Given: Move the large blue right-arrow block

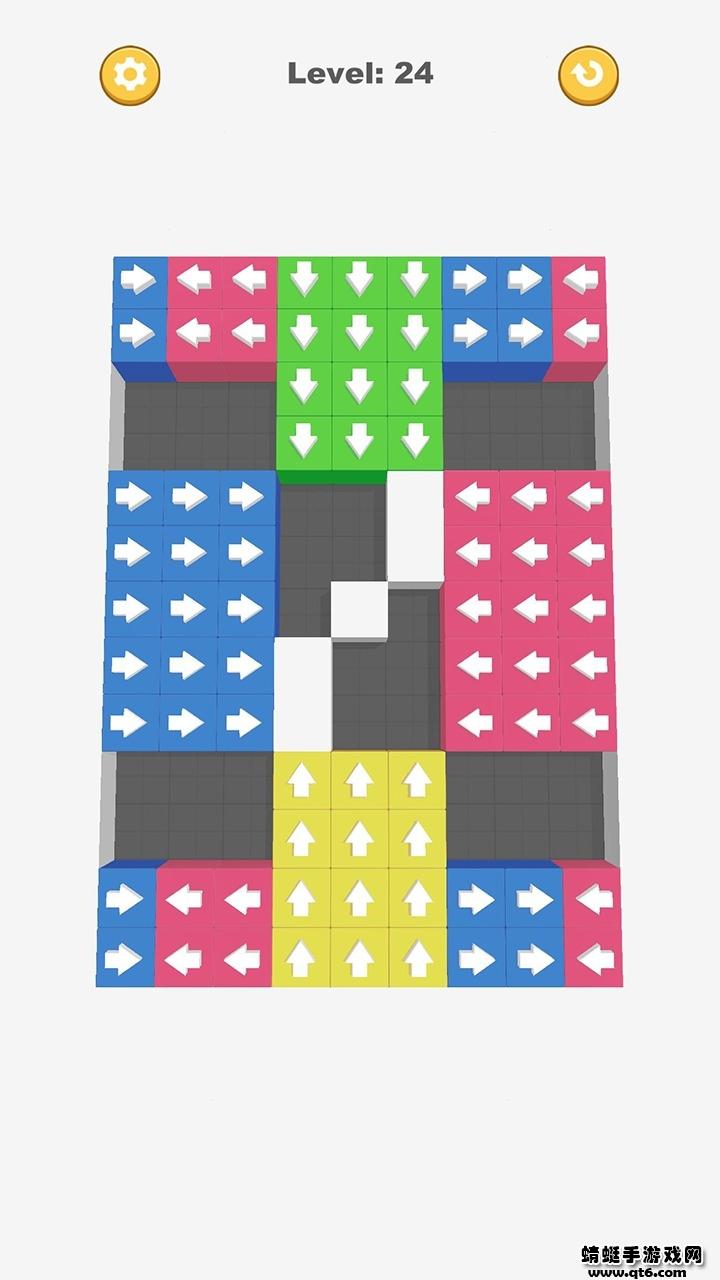Looking at the screenshot, I should tap(187, 609).
